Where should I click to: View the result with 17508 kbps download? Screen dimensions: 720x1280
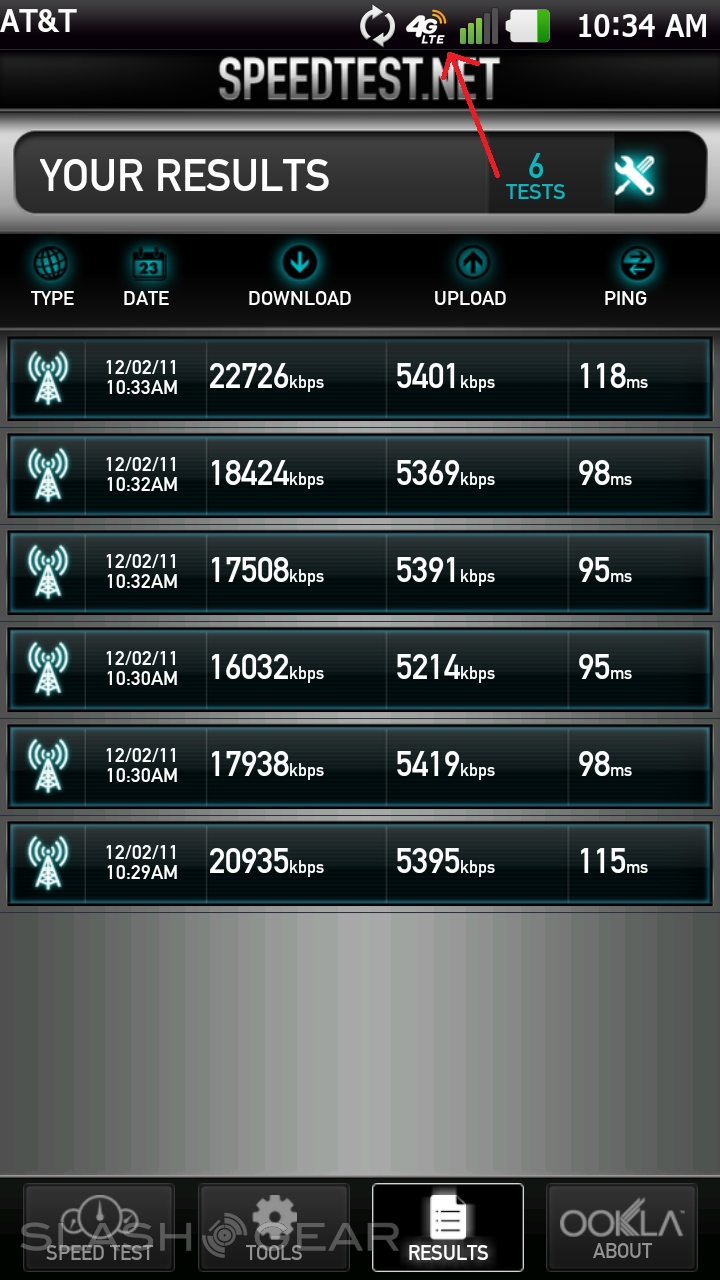(x=360, y=572)
